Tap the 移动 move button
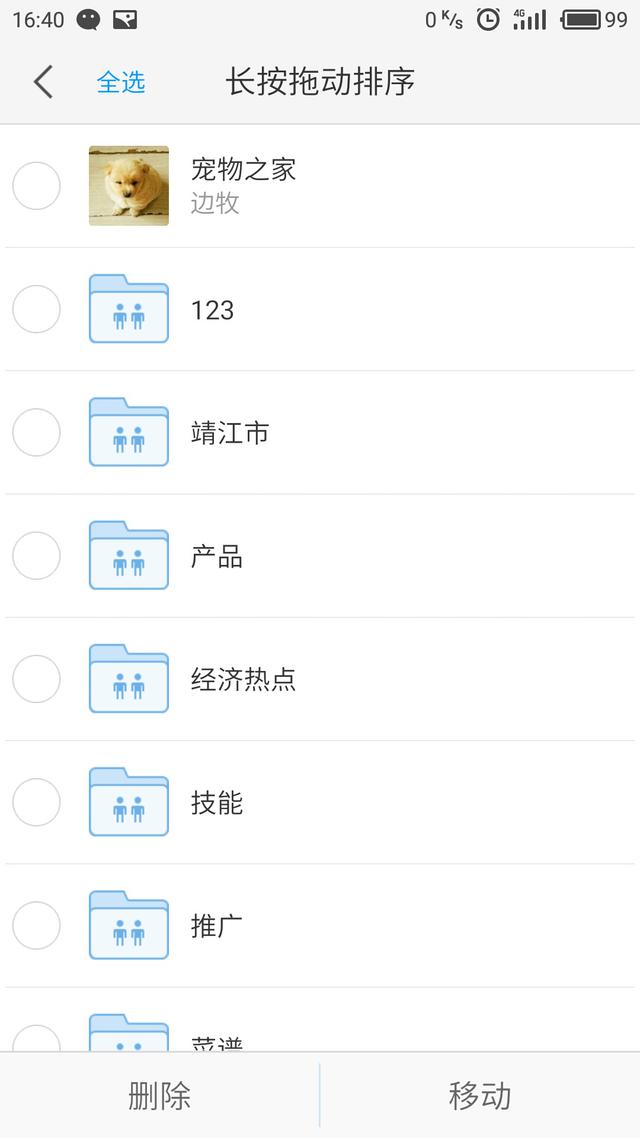Screen dimensions: 640x1138 (480, 1095)
